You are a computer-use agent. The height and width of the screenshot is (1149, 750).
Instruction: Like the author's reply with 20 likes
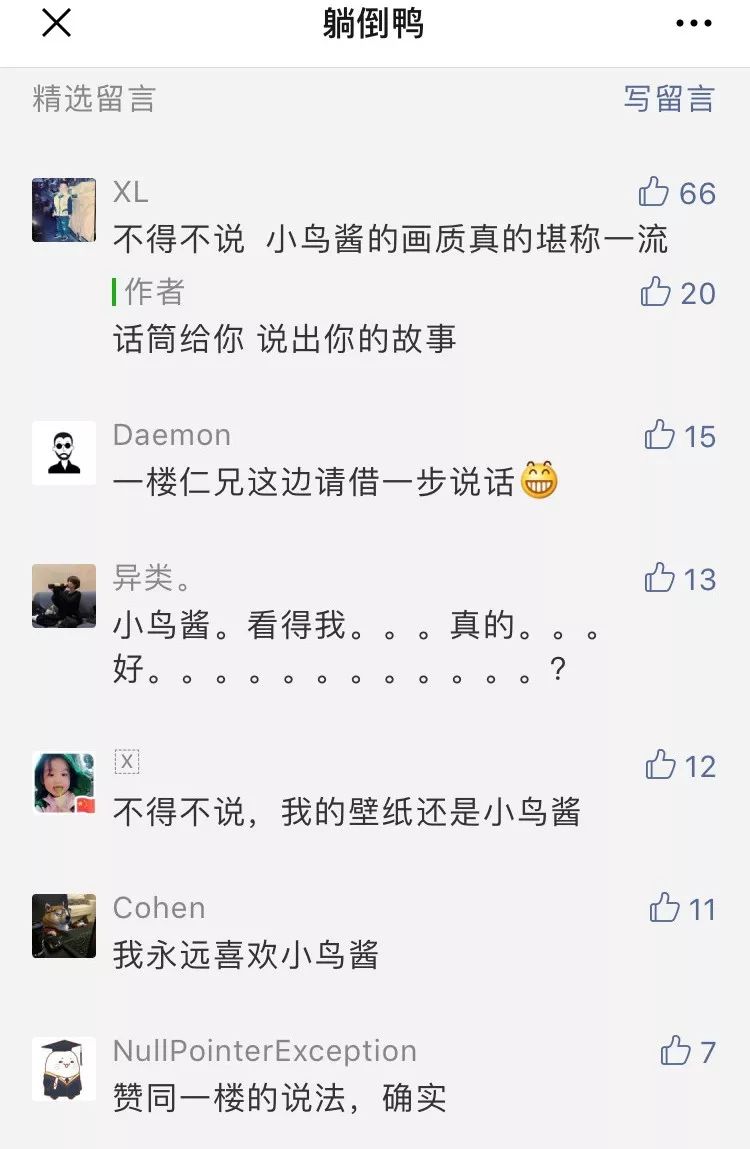click(656, 291)
